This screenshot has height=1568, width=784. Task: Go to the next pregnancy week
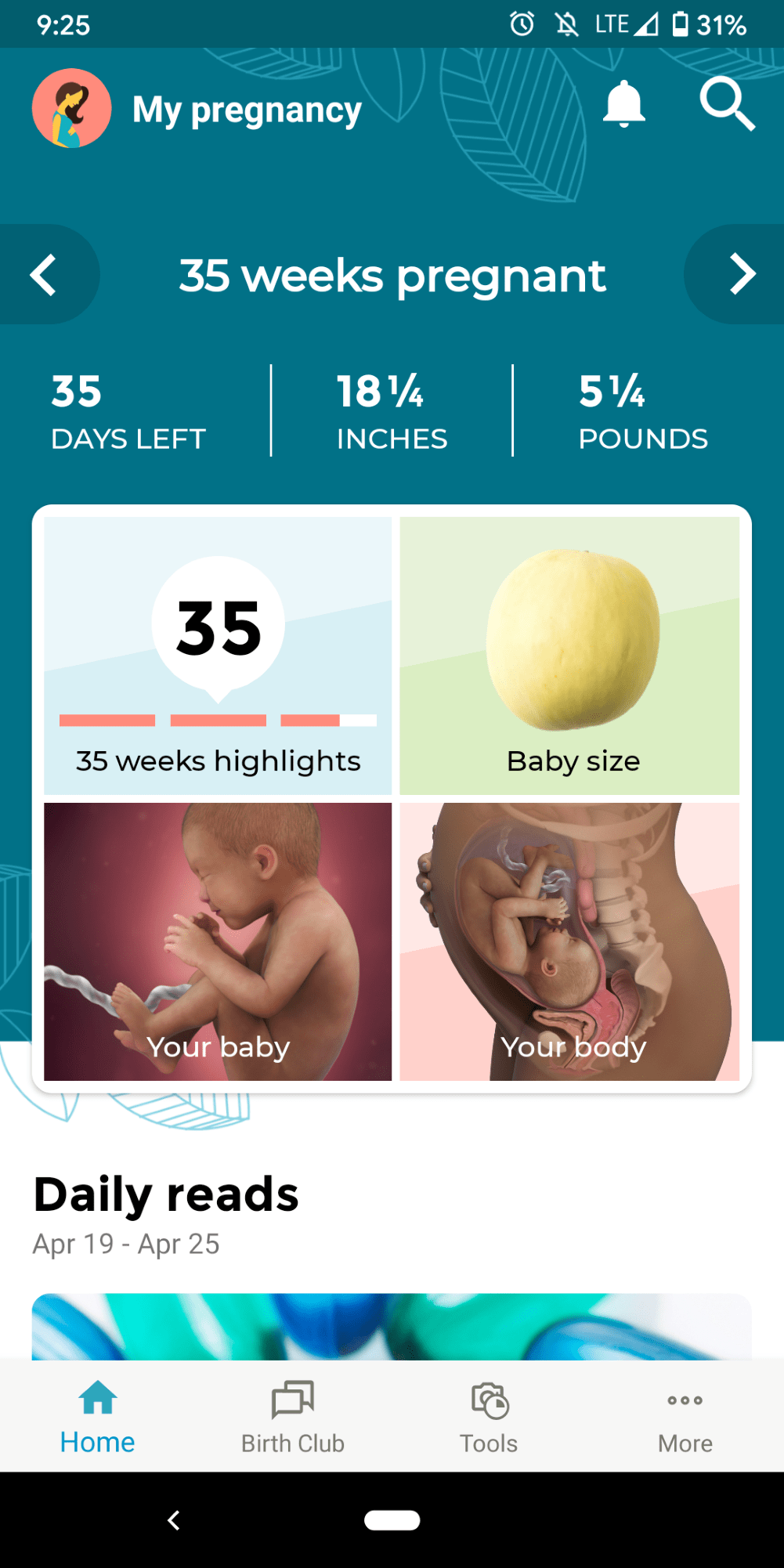[x=738, y=274]
